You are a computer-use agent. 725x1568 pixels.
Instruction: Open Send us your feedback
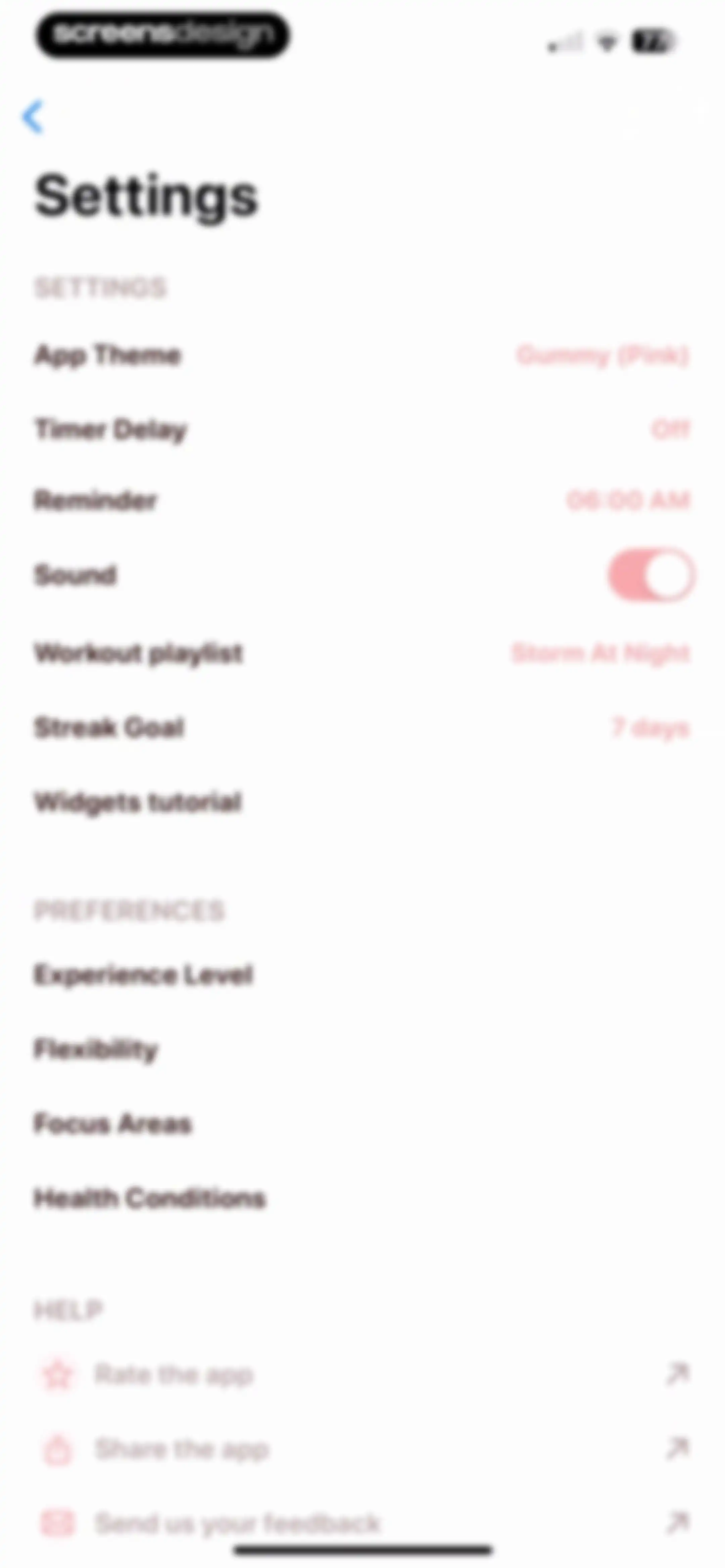(x=362, y=1523)
